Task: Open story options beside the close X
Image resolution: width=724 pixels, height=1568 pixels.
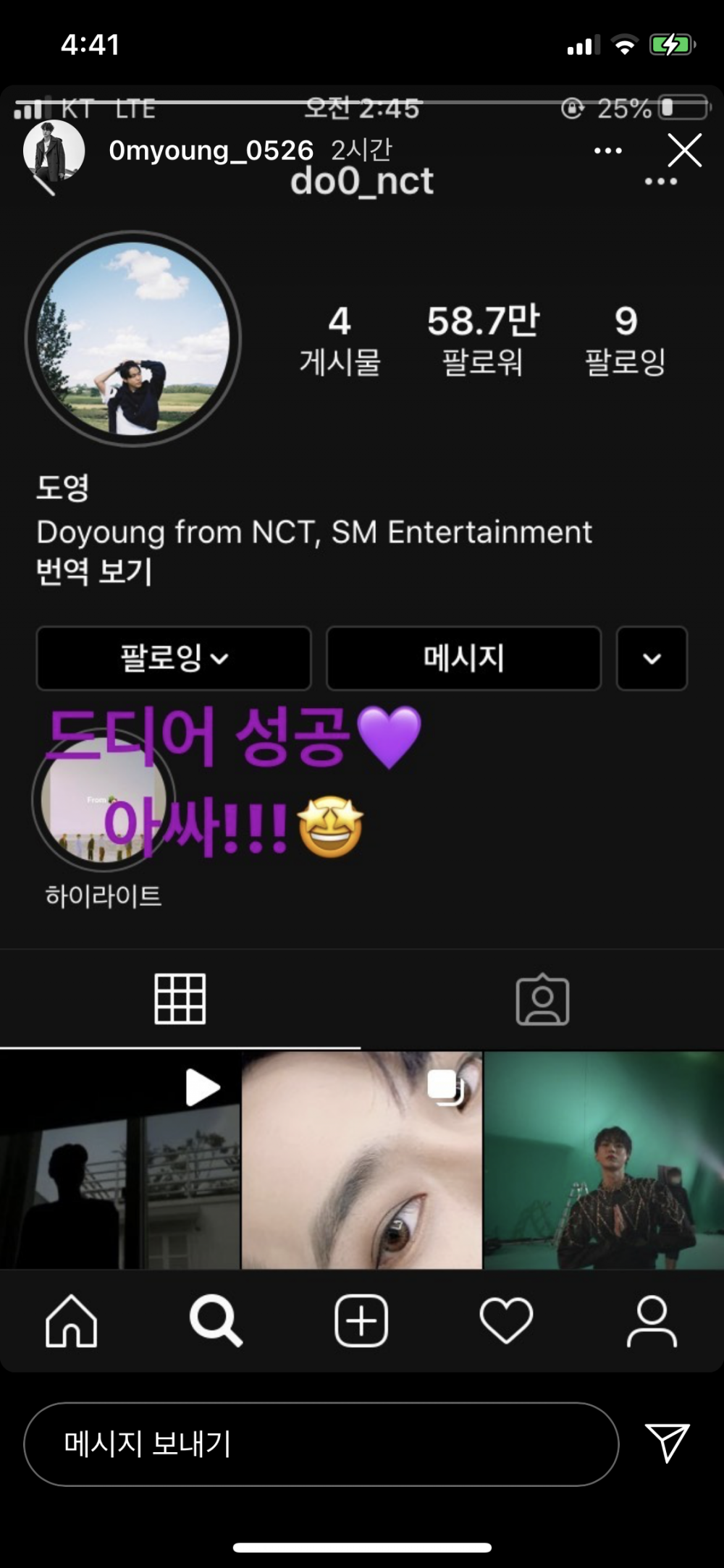Action: tap(607, 151)
